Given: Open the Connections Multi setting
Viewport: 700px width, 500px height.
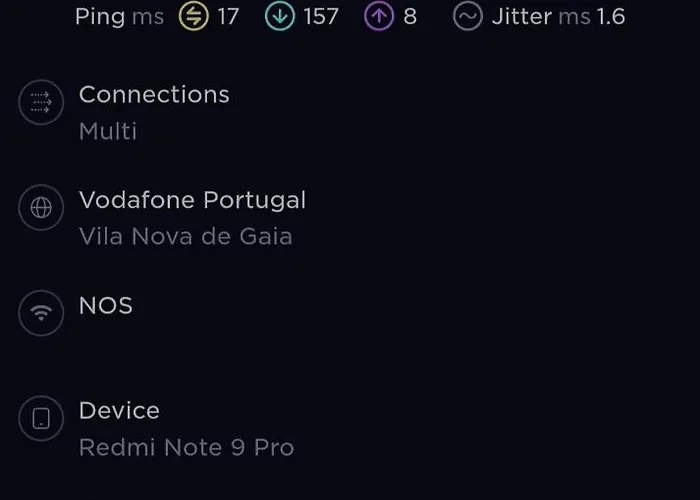Looking at the screenshot, I should point(153,111).
